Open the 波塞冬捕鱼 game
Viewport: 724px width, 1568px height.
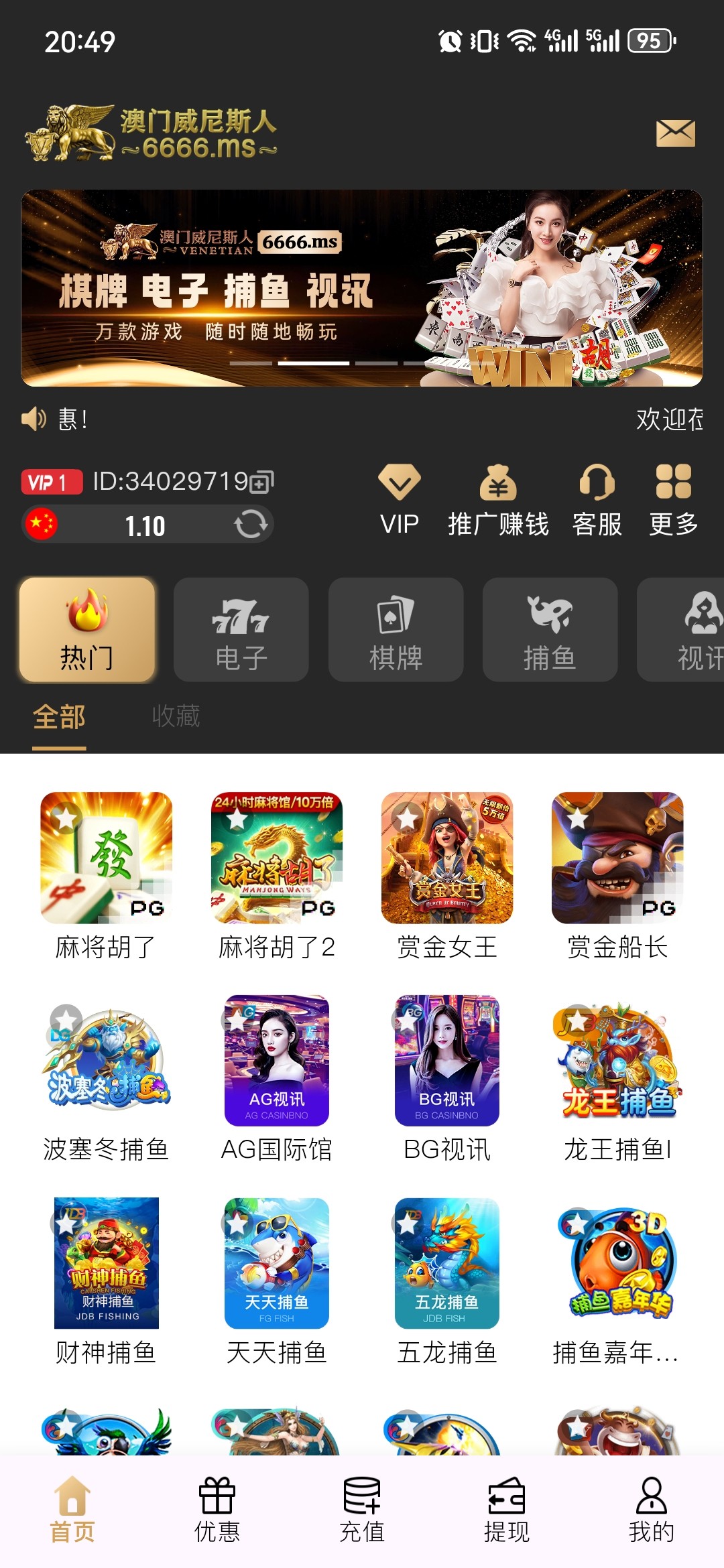[x=107, y=1061]
